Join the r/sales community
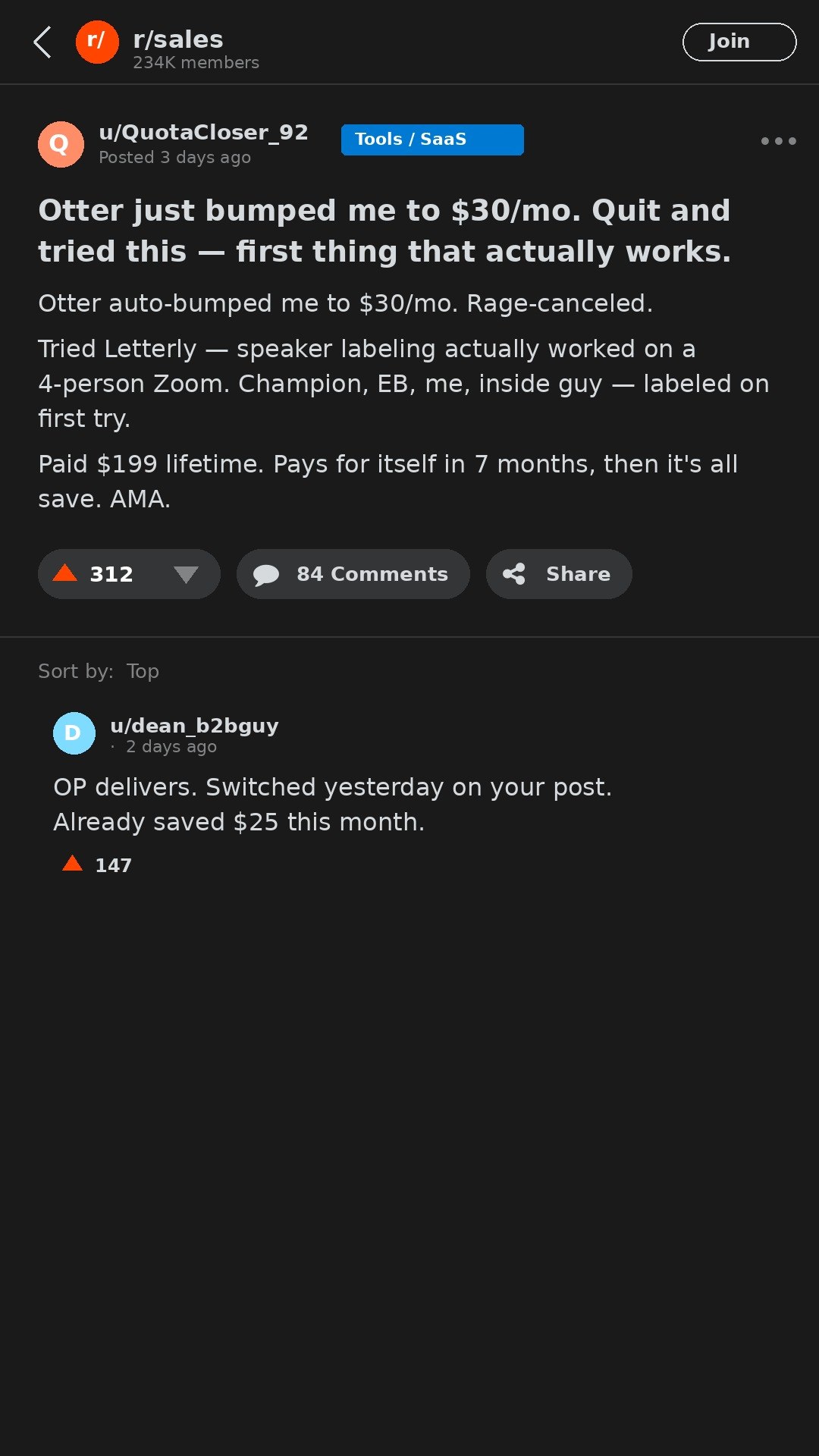819x1456 pixels. tap(739, 42)
